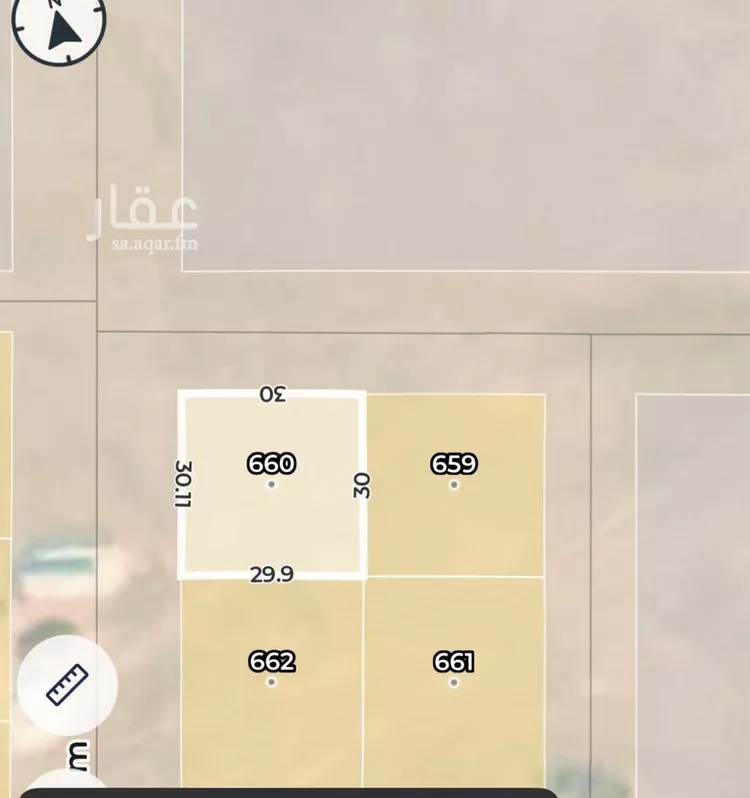Select land parcel 661 on the map
The height and width of the screenshot is (798, 750).
coord(454,672)
